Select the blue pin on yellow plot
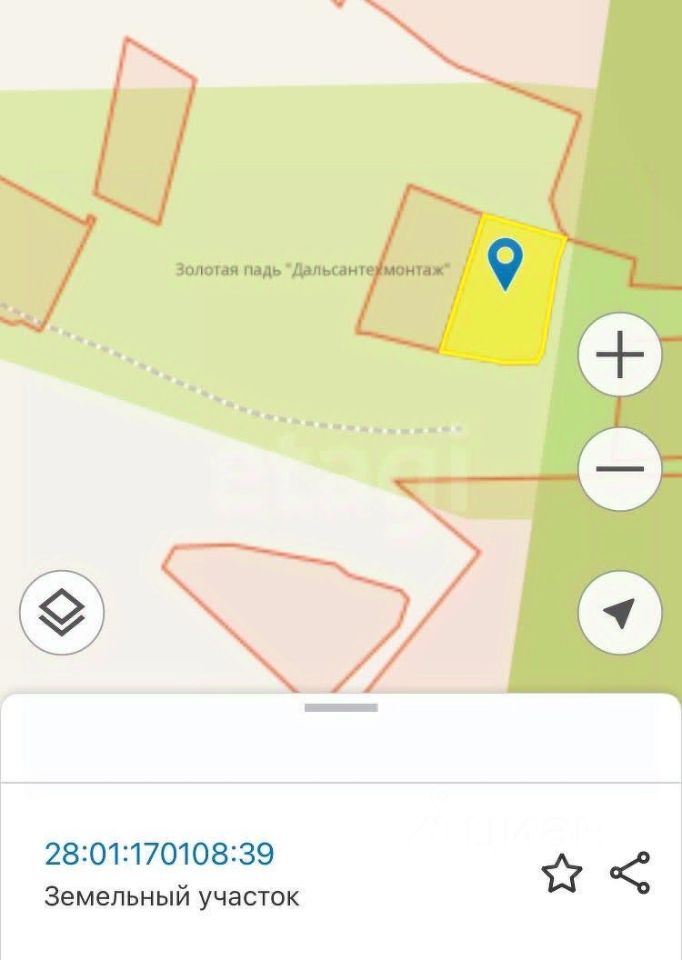This screenshot has height=960, width=682. coord(505,263)
